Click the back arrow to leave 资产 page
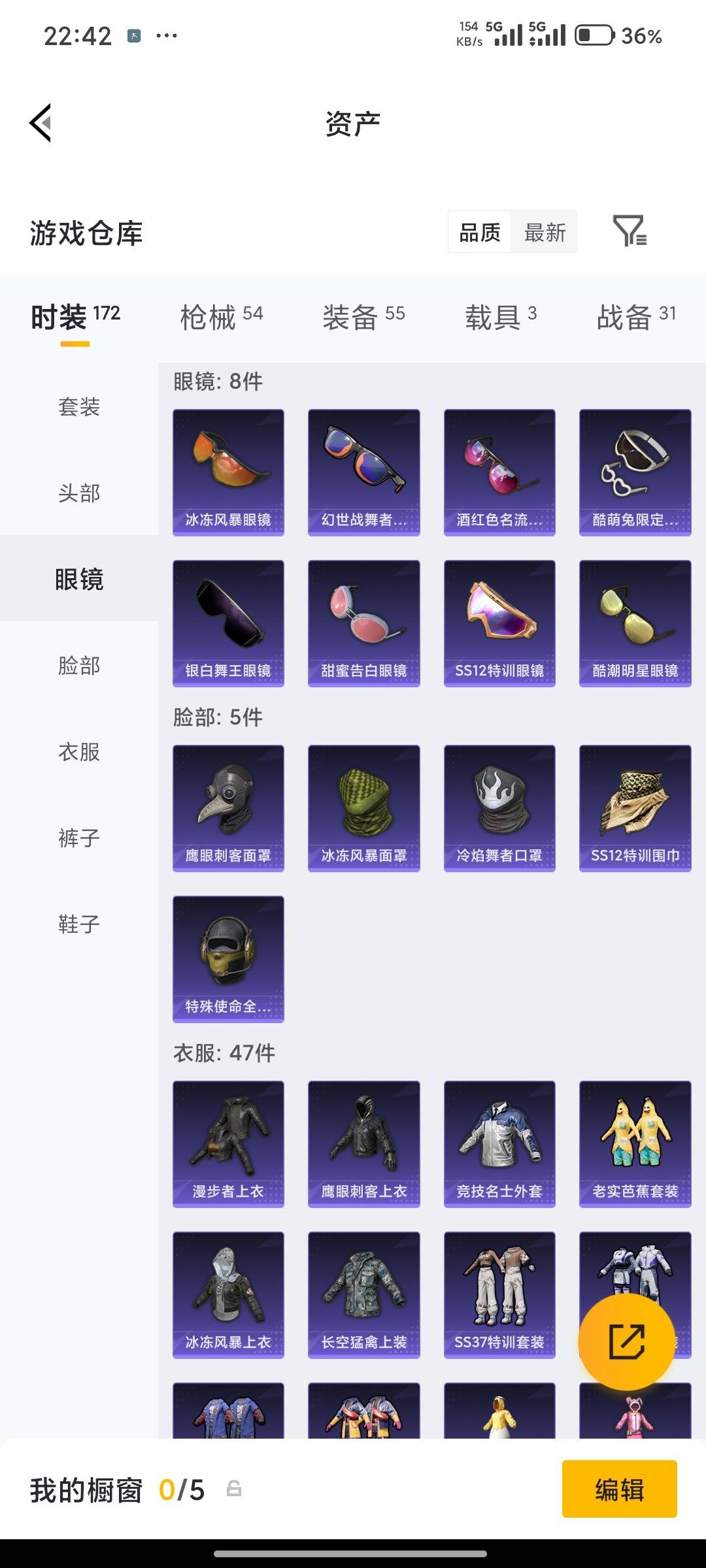This screenshot has width=706, height=1568. 39,122
